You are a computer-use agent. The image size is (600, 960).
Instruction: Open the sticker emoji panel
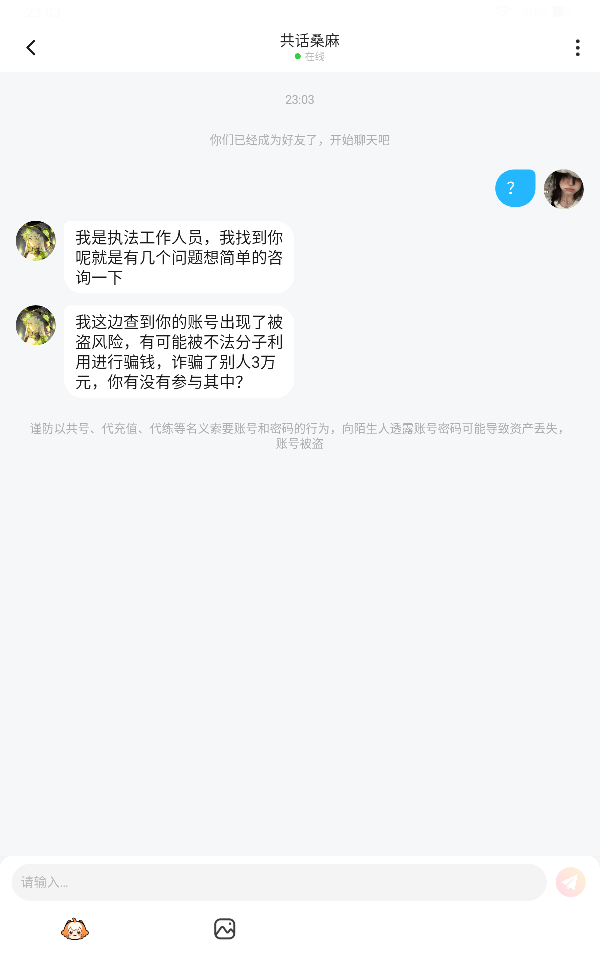[x=75, y=929]
